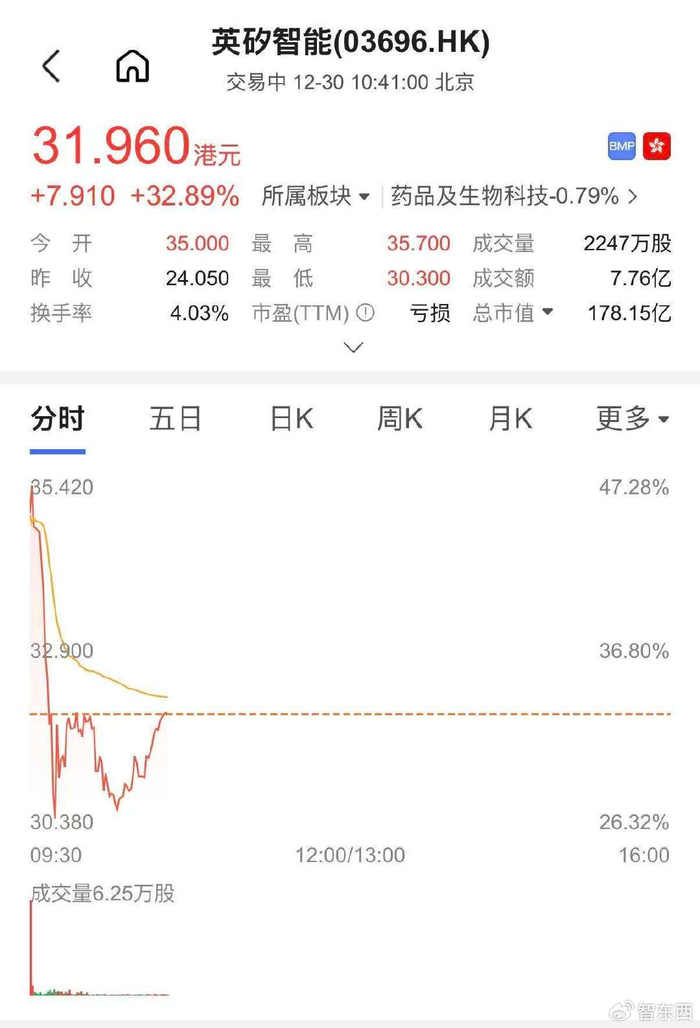Screen dimensions: 700x1028
Task: Switch to the 日K tab
Action: point(291,419)
